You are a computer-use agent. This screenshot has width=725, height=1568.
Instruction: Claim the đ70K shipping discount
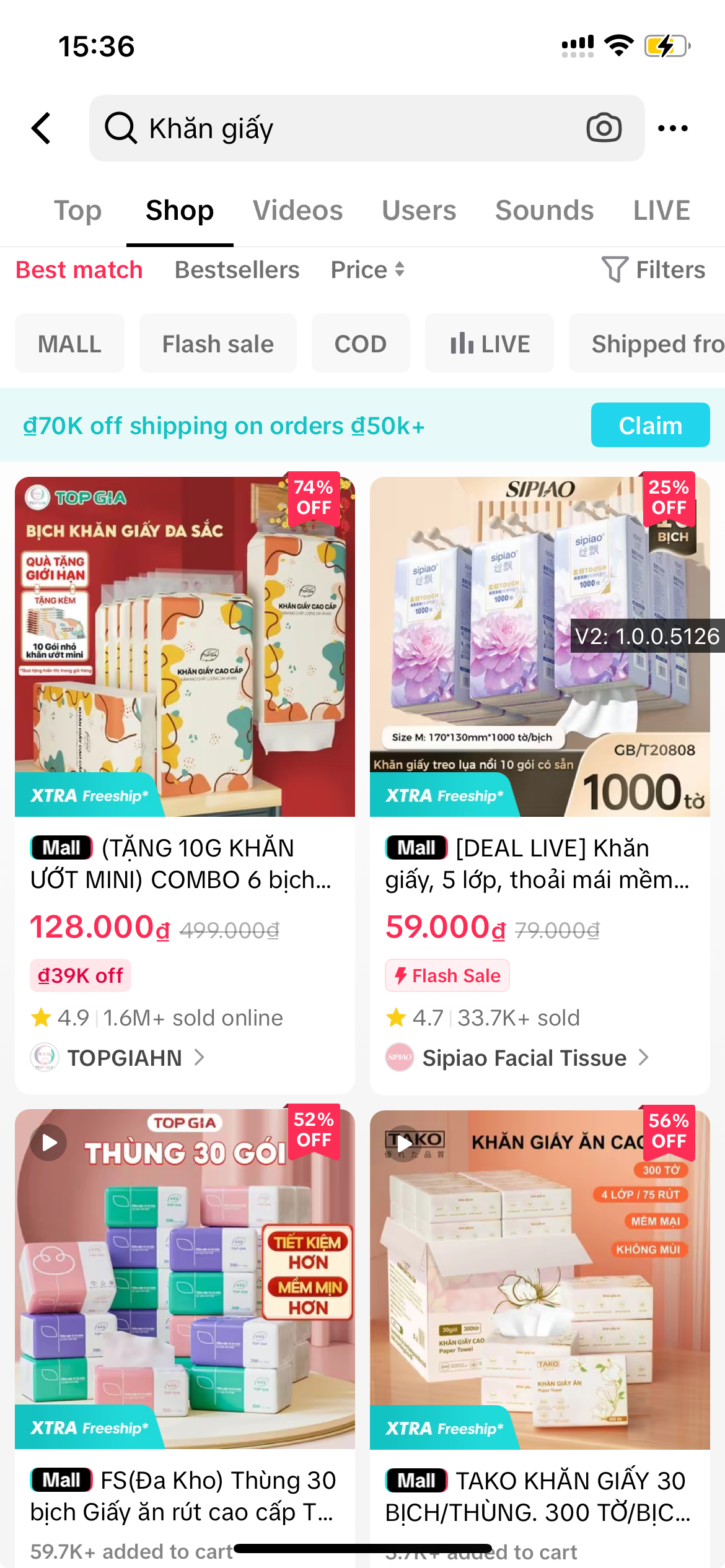[x=650, y=425]
